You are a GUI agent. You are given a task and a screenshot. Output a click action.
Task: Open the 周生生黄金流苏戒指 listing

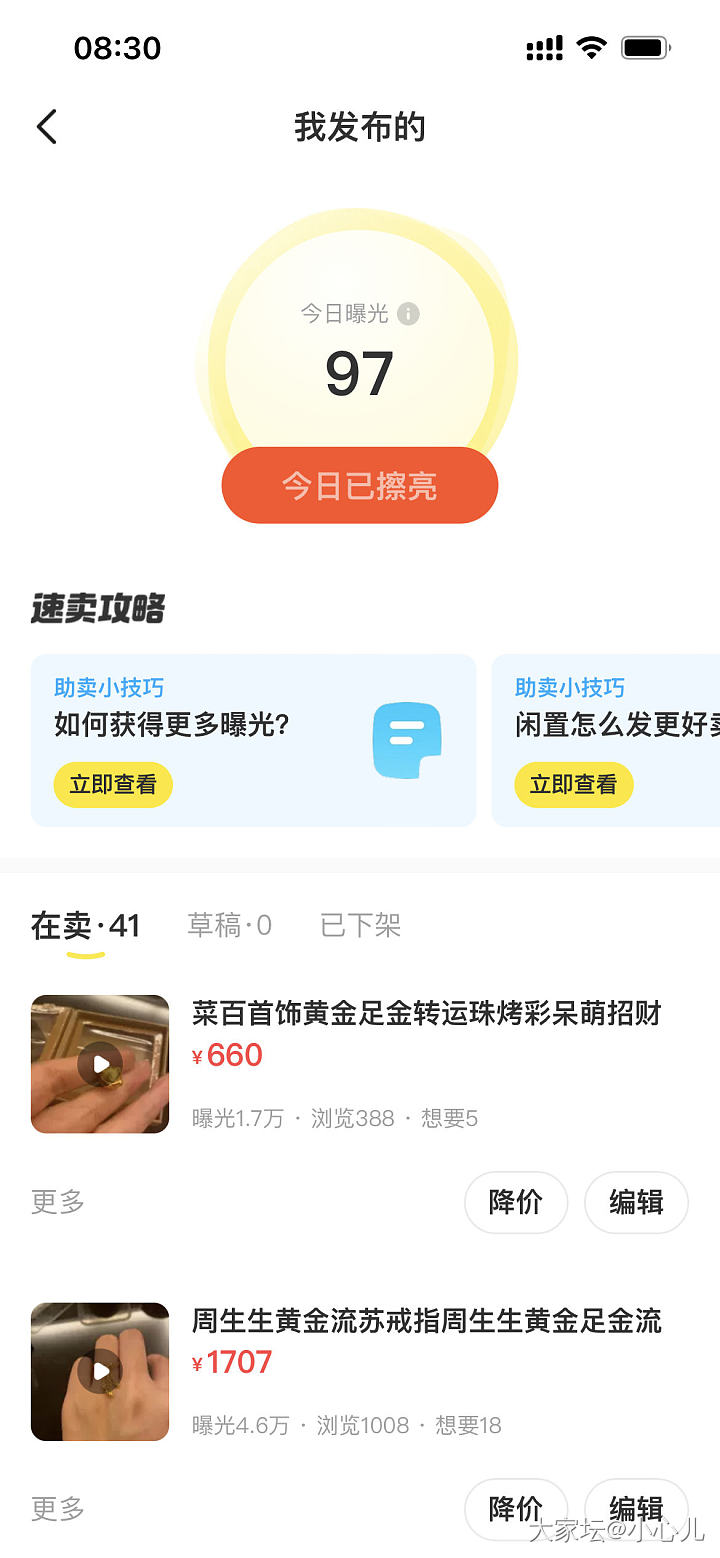click(x=426, y=1321)
